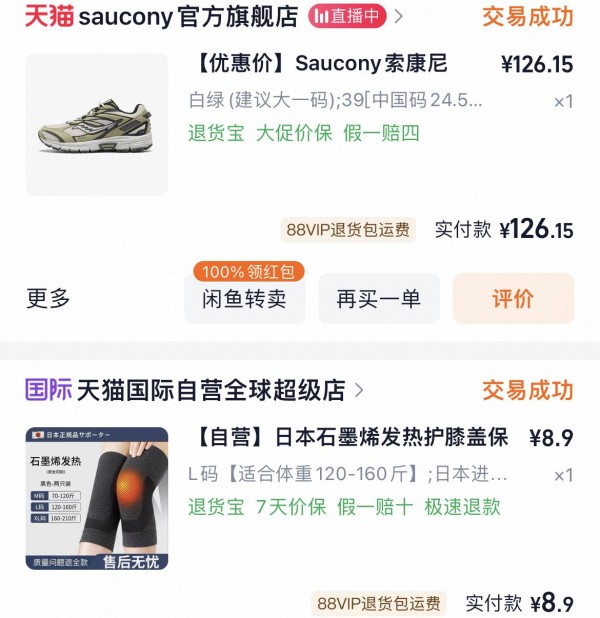The height and width of the screenshot is (618, 600).
Task: Open the 天猫国际自营全球超级店 store page
Action: [x=210, y=389]
